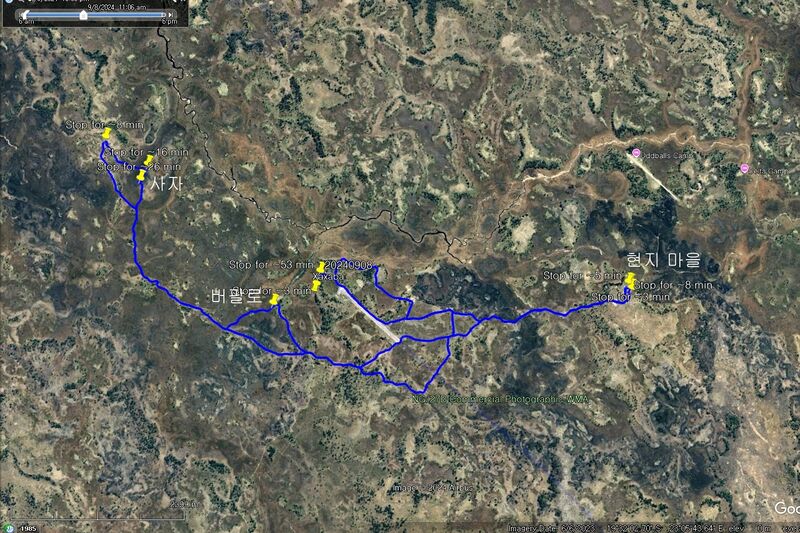Select the 'Stop for ~53 min' pin
This screenshot has height=533, width=800.
[x=321, y=266]
